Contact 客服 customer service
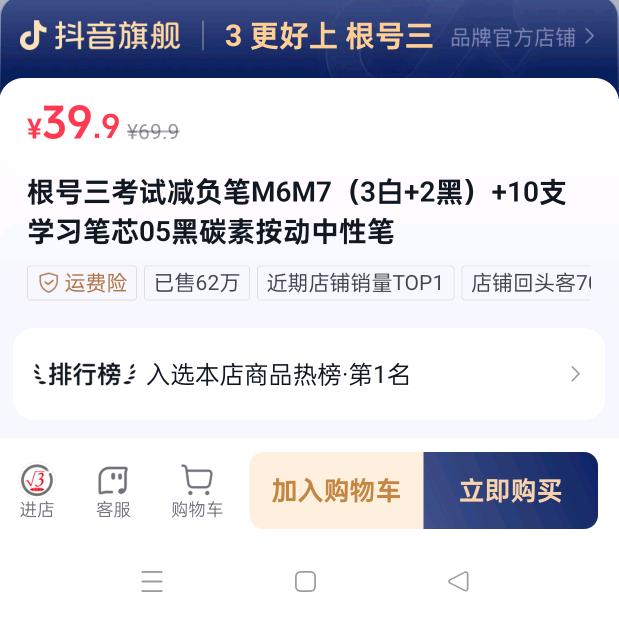 coord(113,491)
